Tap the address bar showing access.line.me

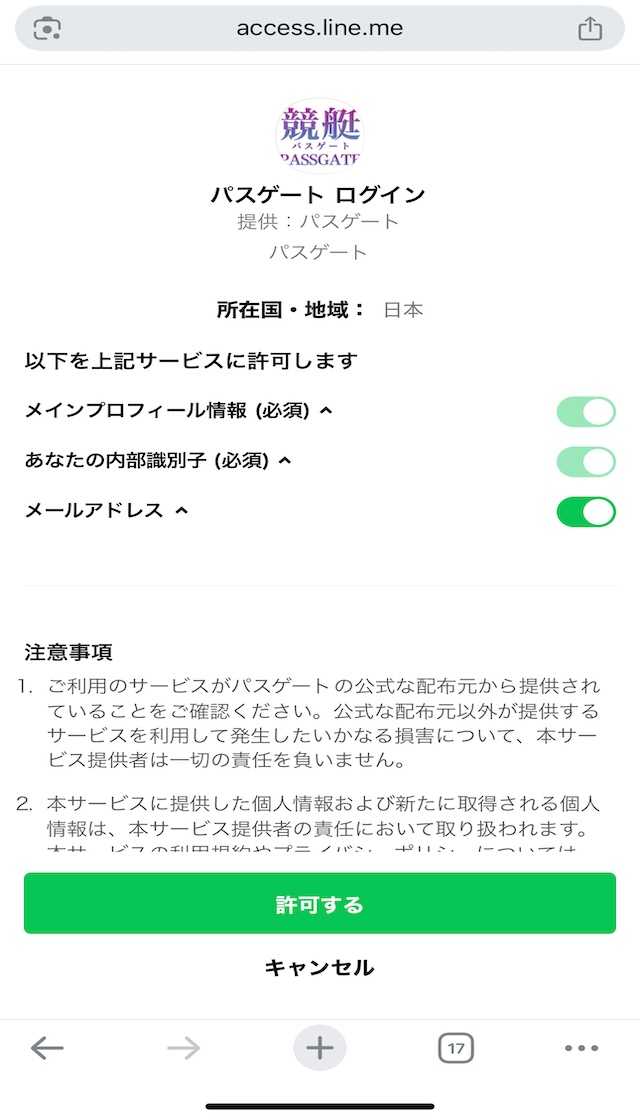pyautogui.click(x=319, y=28)
